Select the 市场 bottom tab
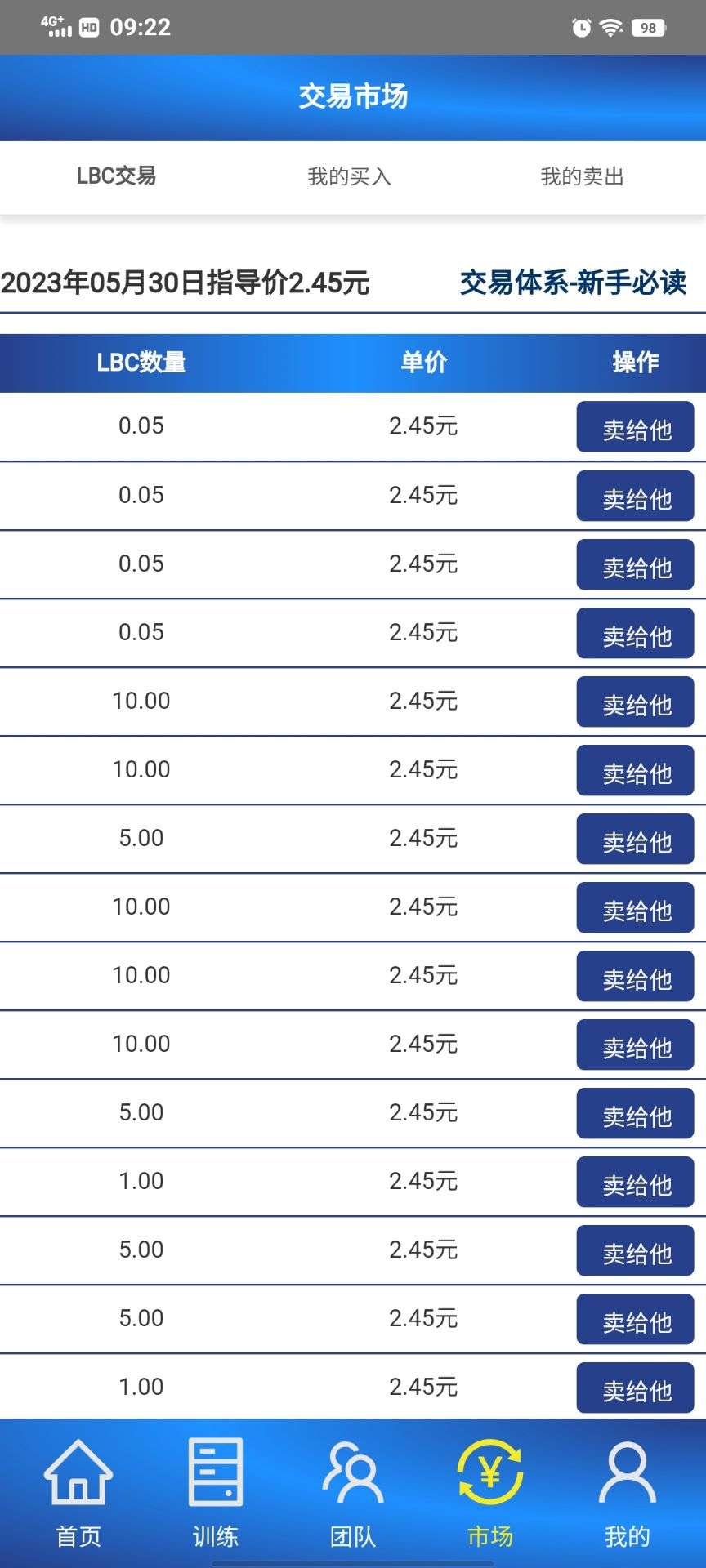 [490, 1493]
